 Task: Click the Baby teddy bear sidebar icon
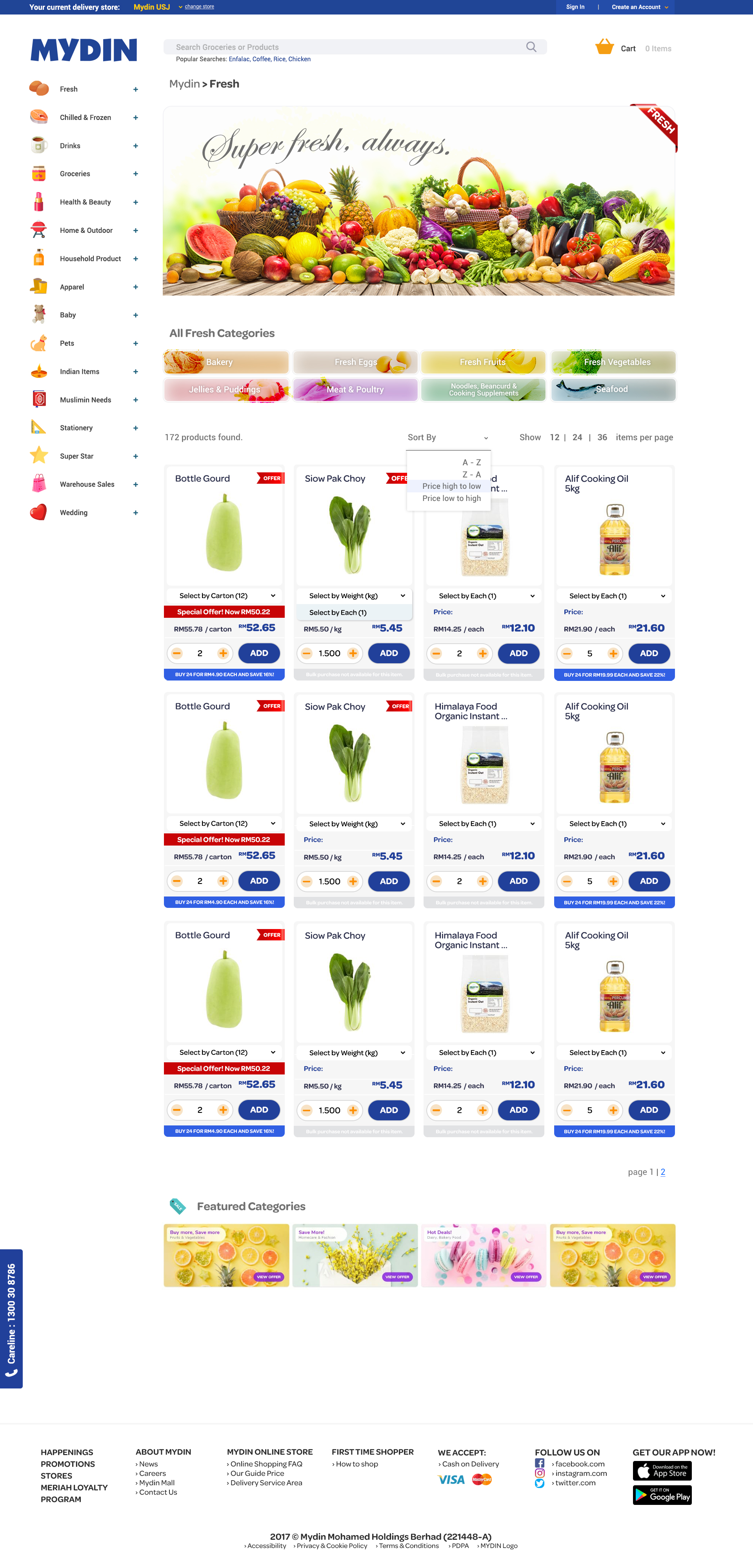[x=38, y=314]
